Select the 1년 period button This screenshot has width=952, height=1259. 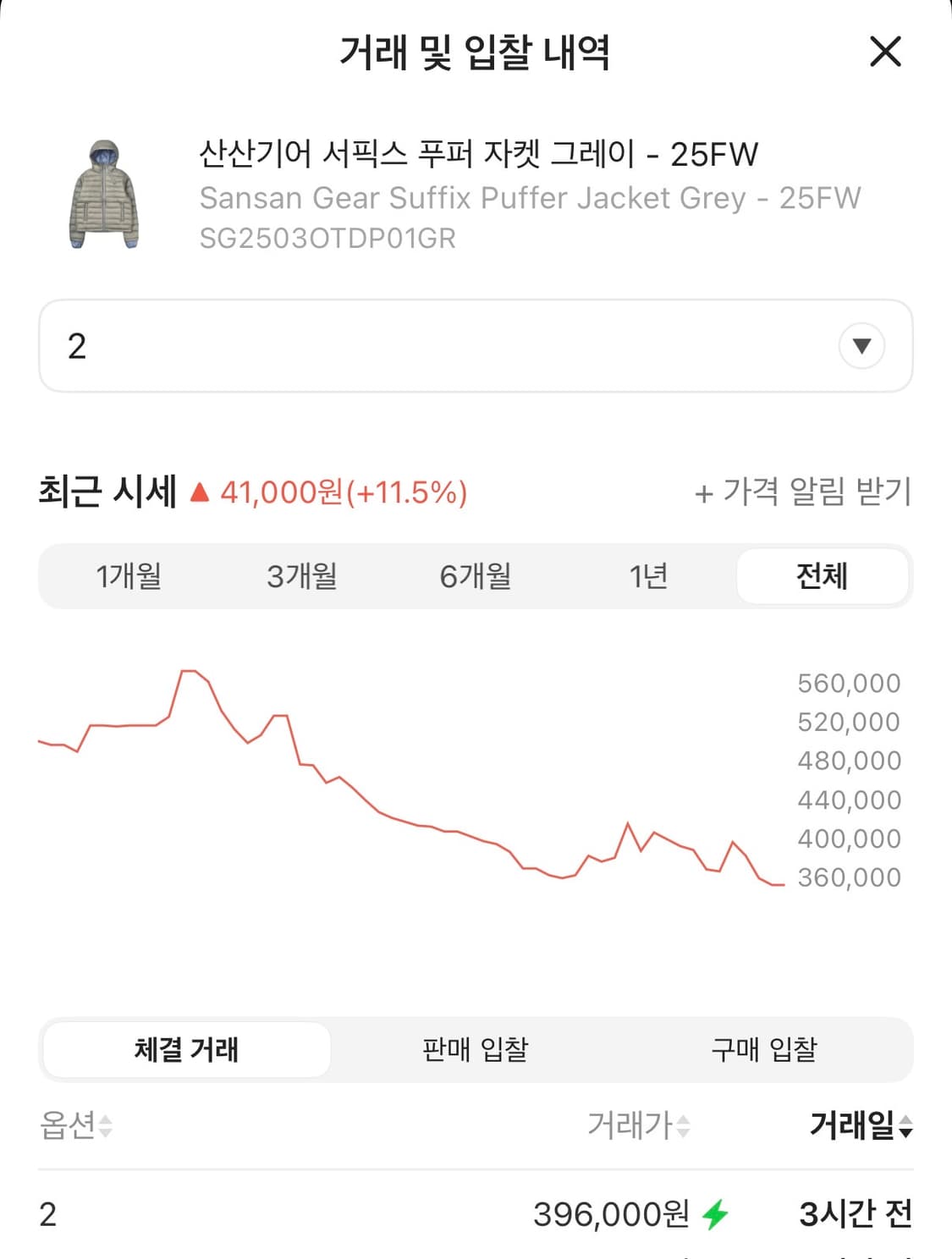pyautogui.click(x=648, y=576)
